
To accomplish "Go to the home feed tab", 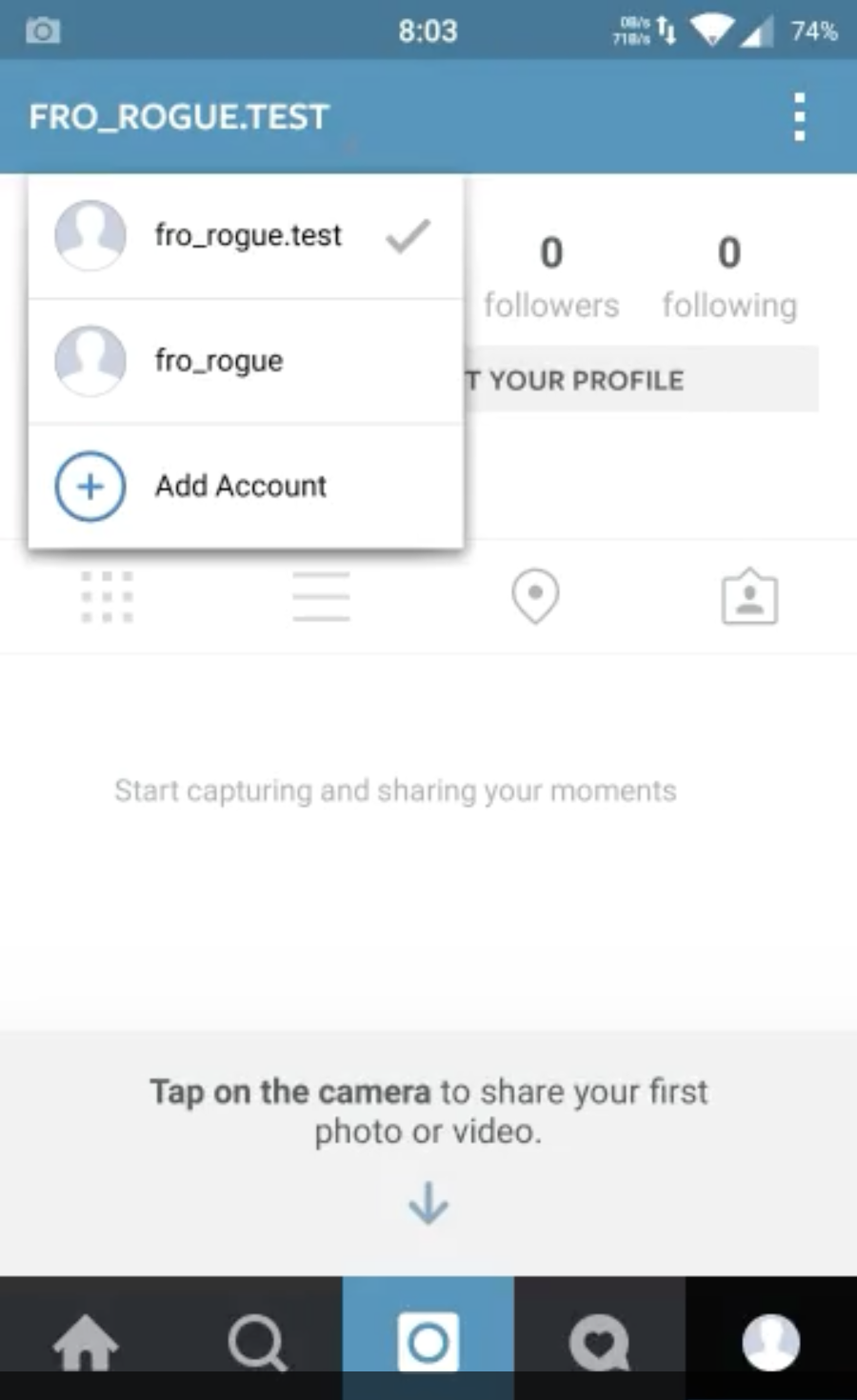I will 86,1342.
